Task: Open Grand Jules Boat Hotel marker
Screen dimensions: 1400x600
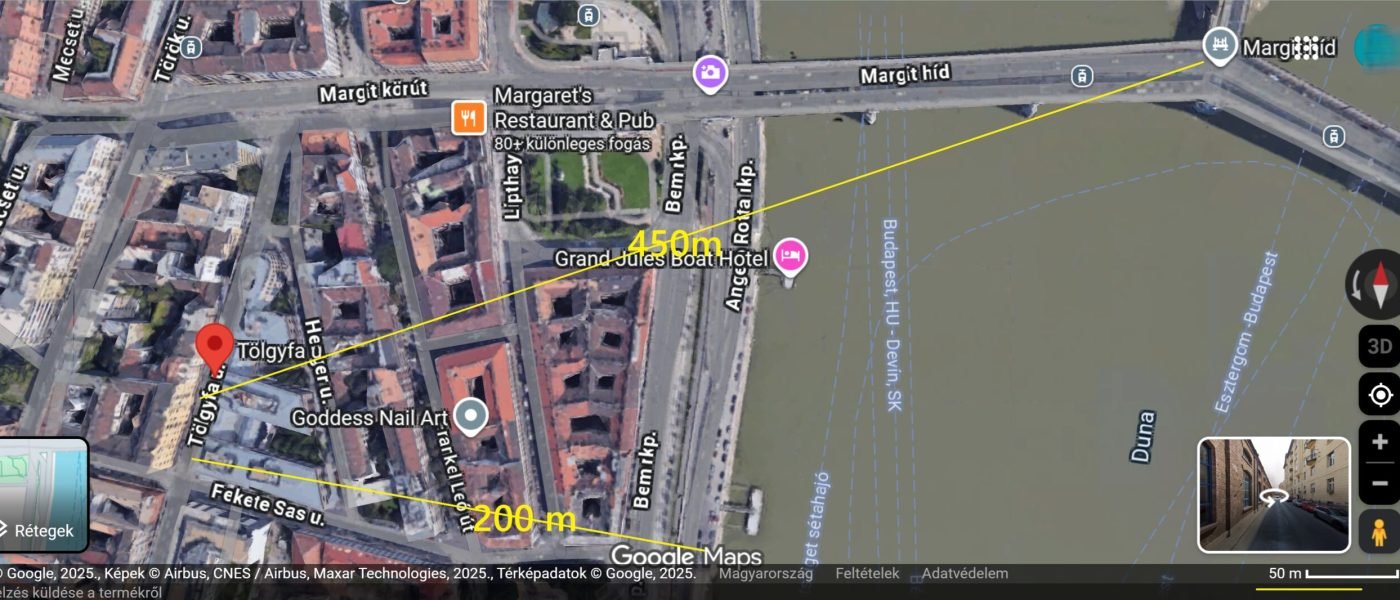Action: click(791, 256)
